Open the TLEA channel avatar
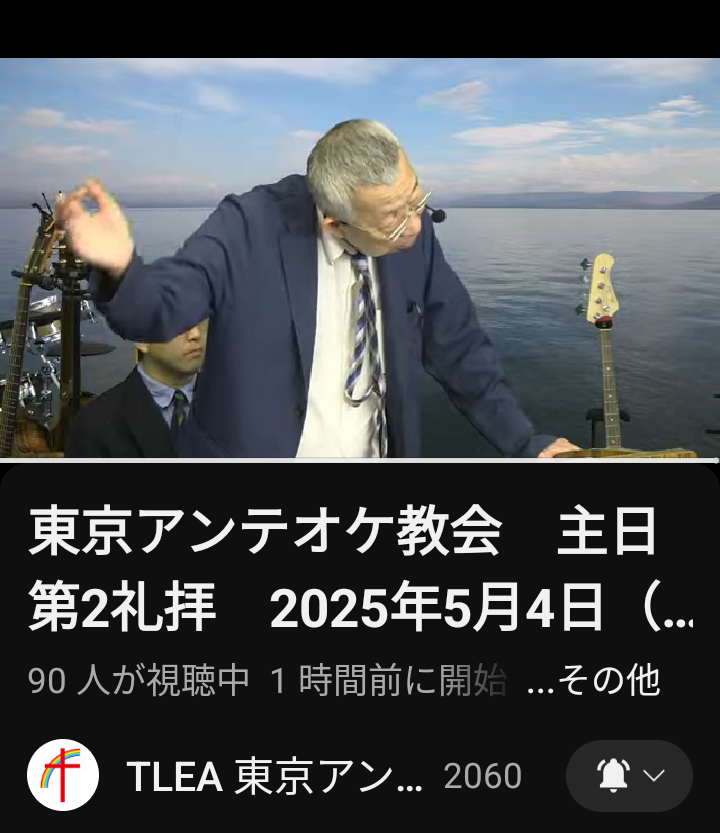This screenshot has height=833, width=720. tap(63, 775)
